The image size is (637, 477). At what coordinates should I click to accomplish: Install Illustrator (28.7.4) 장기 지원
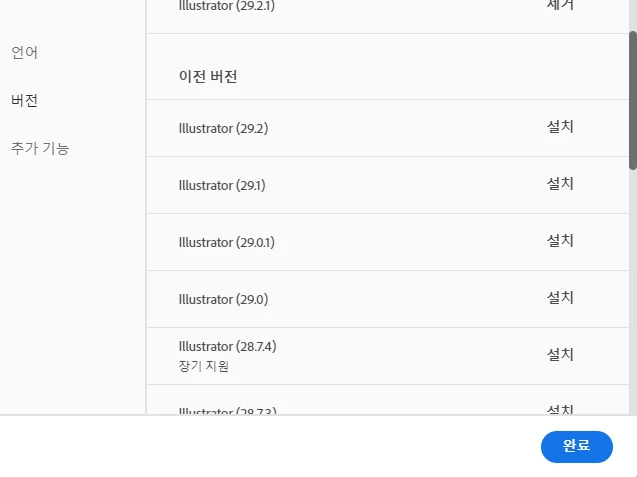pos(560,355)
